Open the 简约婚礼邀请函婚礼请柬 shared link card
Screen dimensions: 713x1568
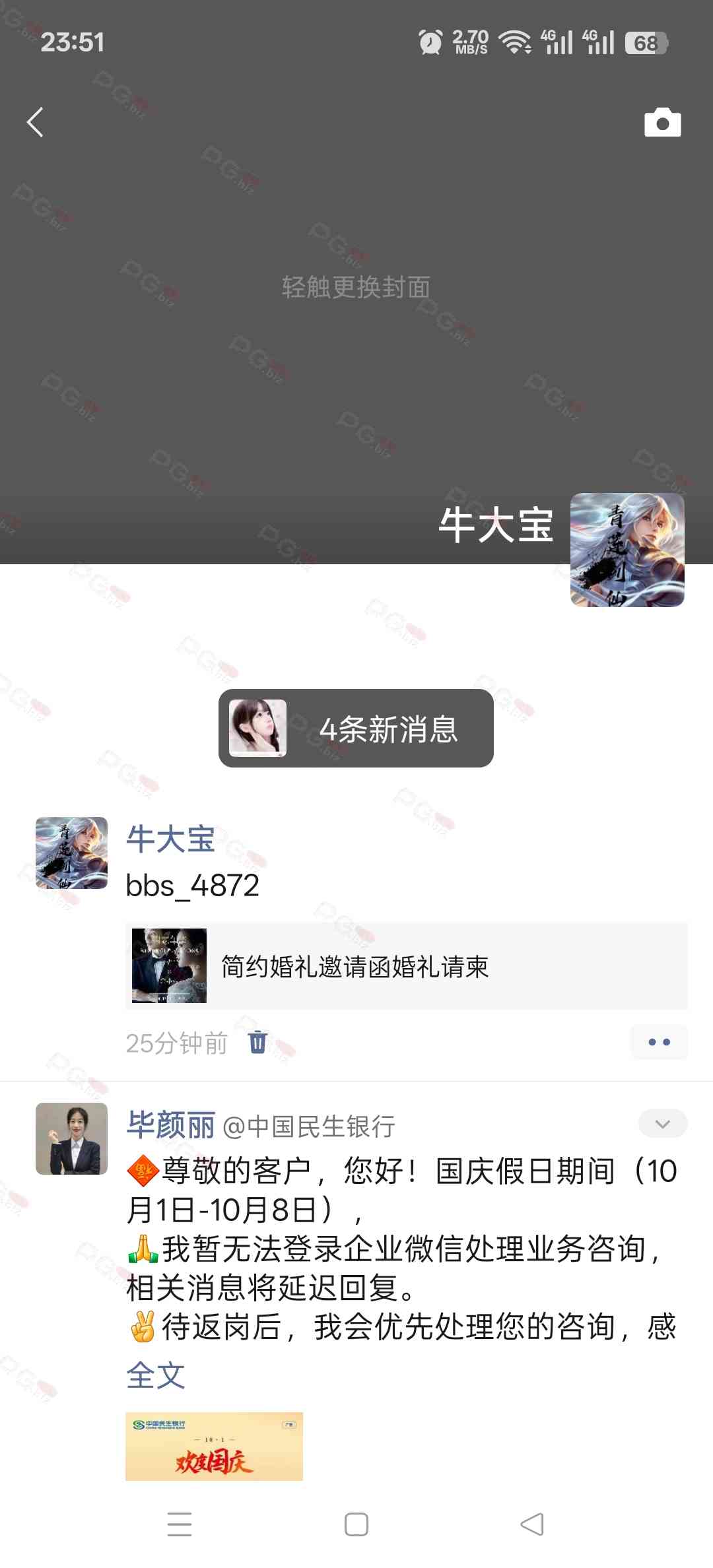coord(406,966)
